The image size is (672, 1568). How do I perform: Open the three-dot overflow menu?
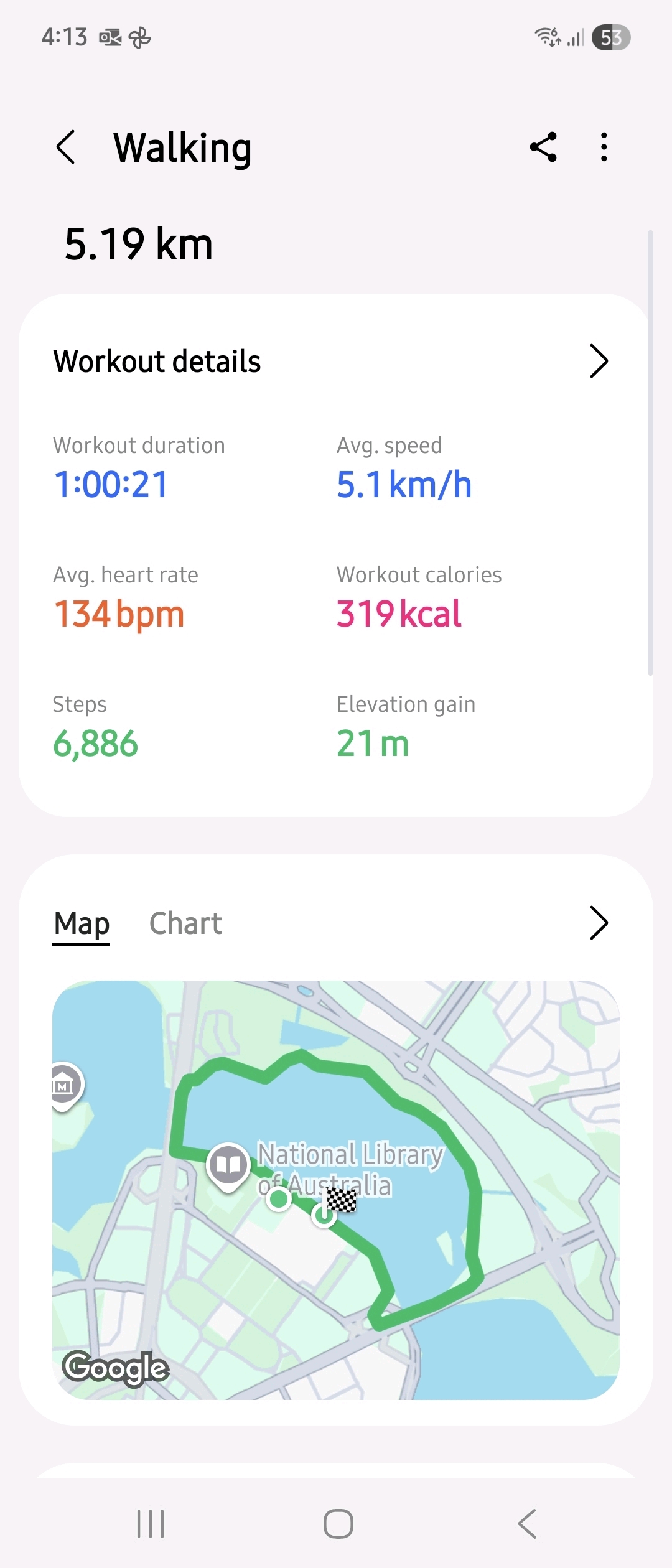604,147
